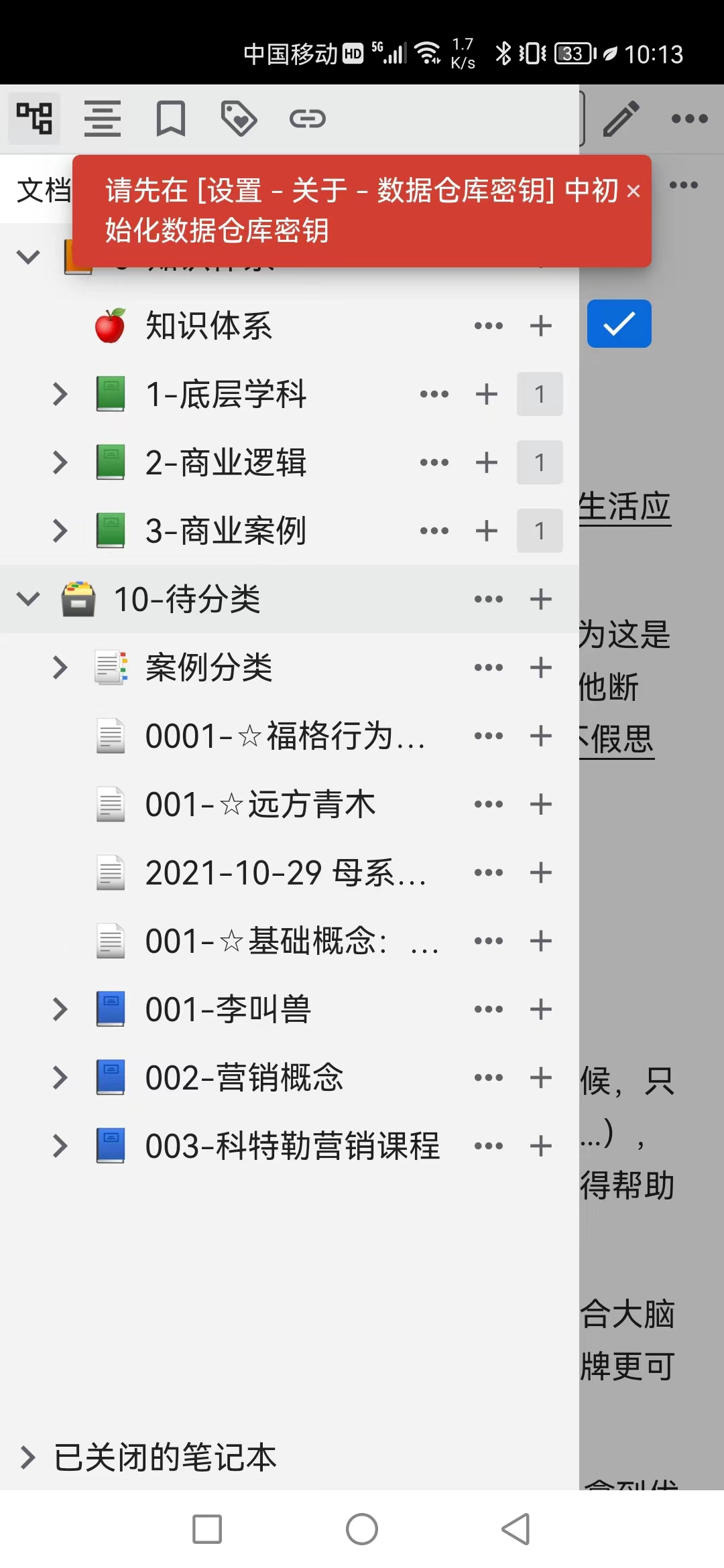Expand the 已关闭的笔记本 section

[x=28, y=1457]
